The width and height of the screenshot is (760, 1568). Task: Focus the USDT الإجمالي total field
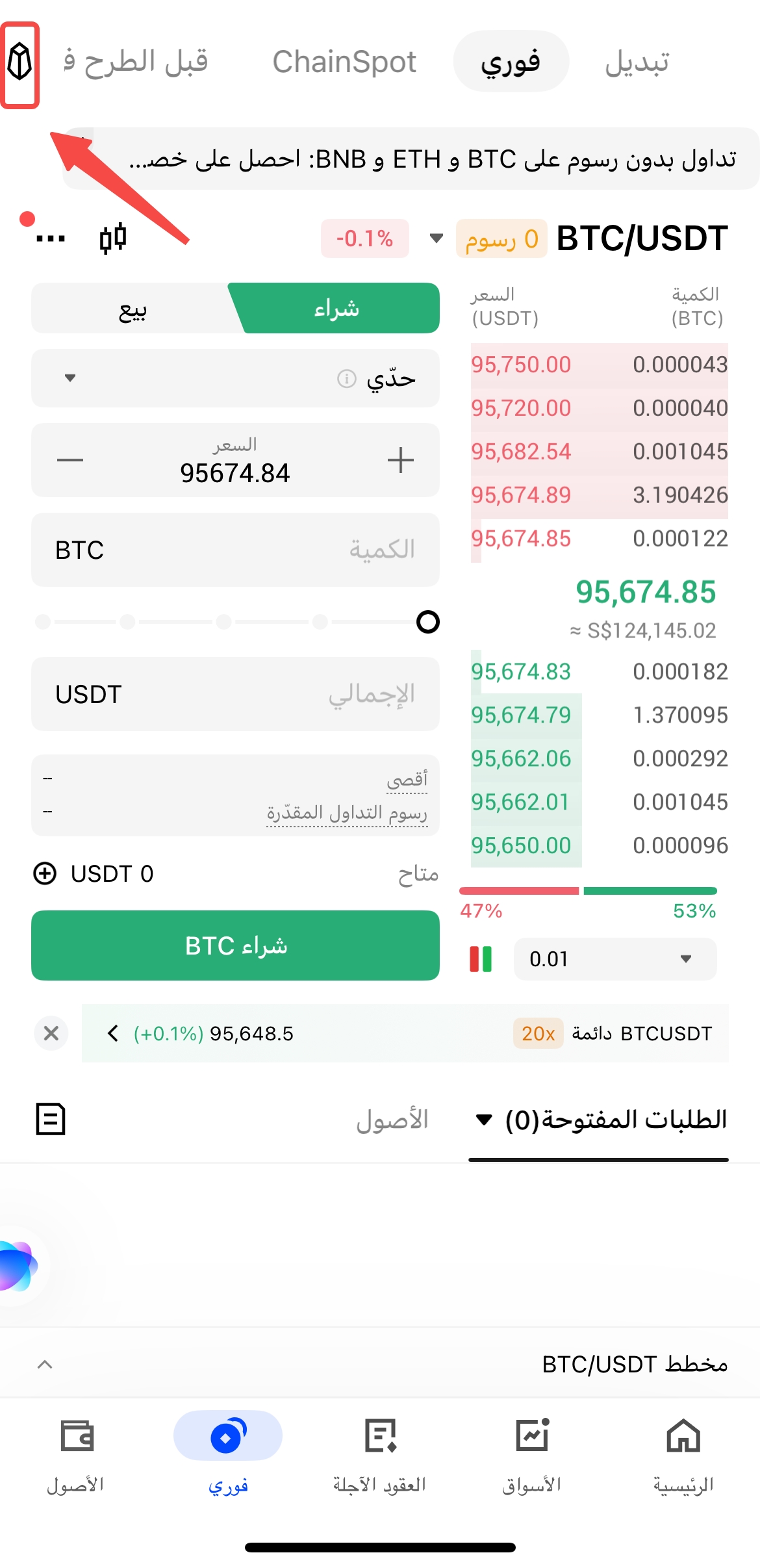235,694
